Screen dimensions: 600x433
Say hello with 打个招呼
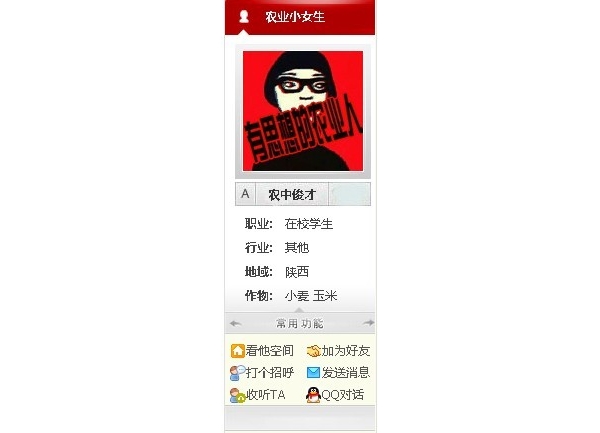262,373
